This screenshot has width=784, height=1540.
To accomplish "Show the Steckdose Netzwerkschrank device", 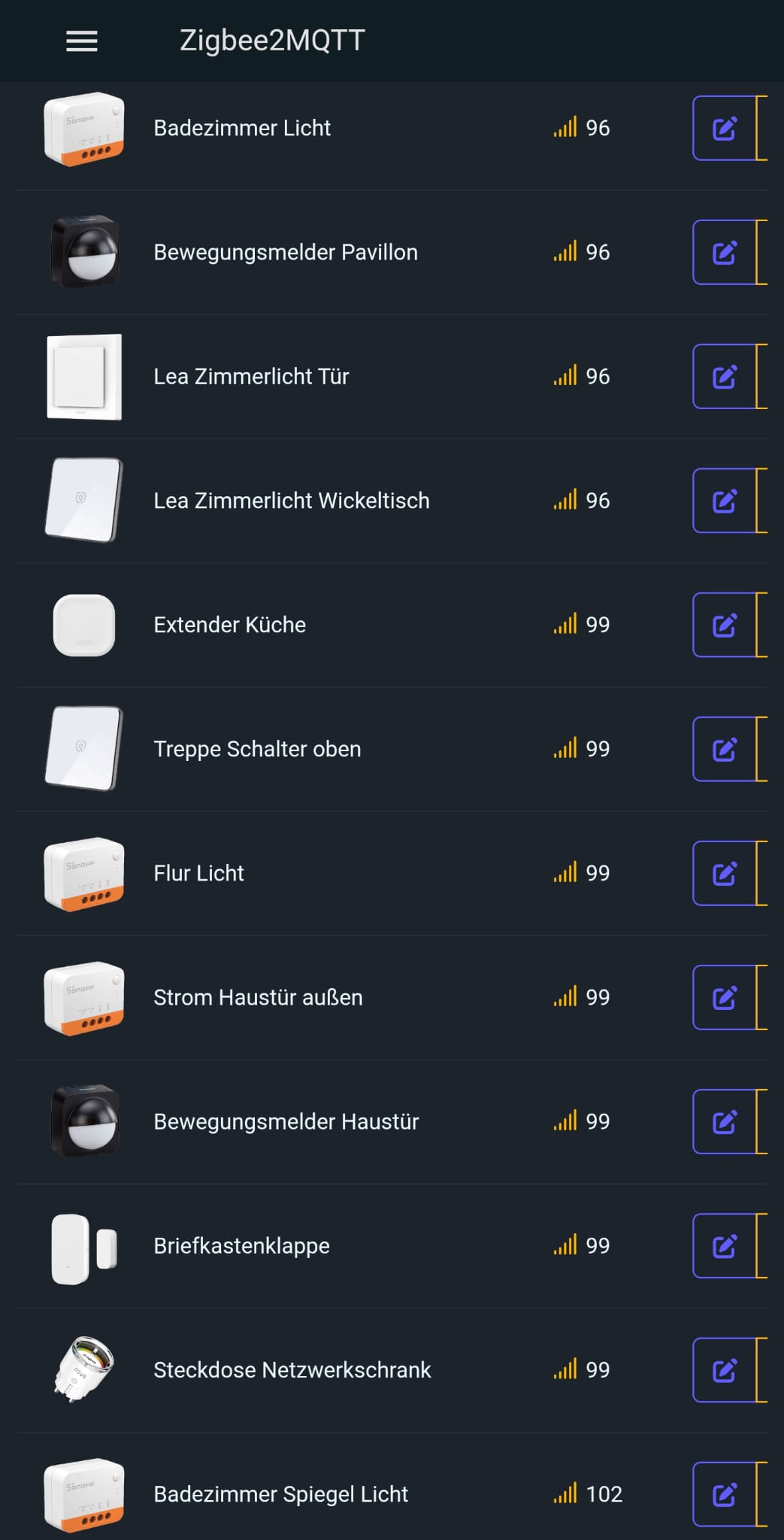I will [292, 1370].
